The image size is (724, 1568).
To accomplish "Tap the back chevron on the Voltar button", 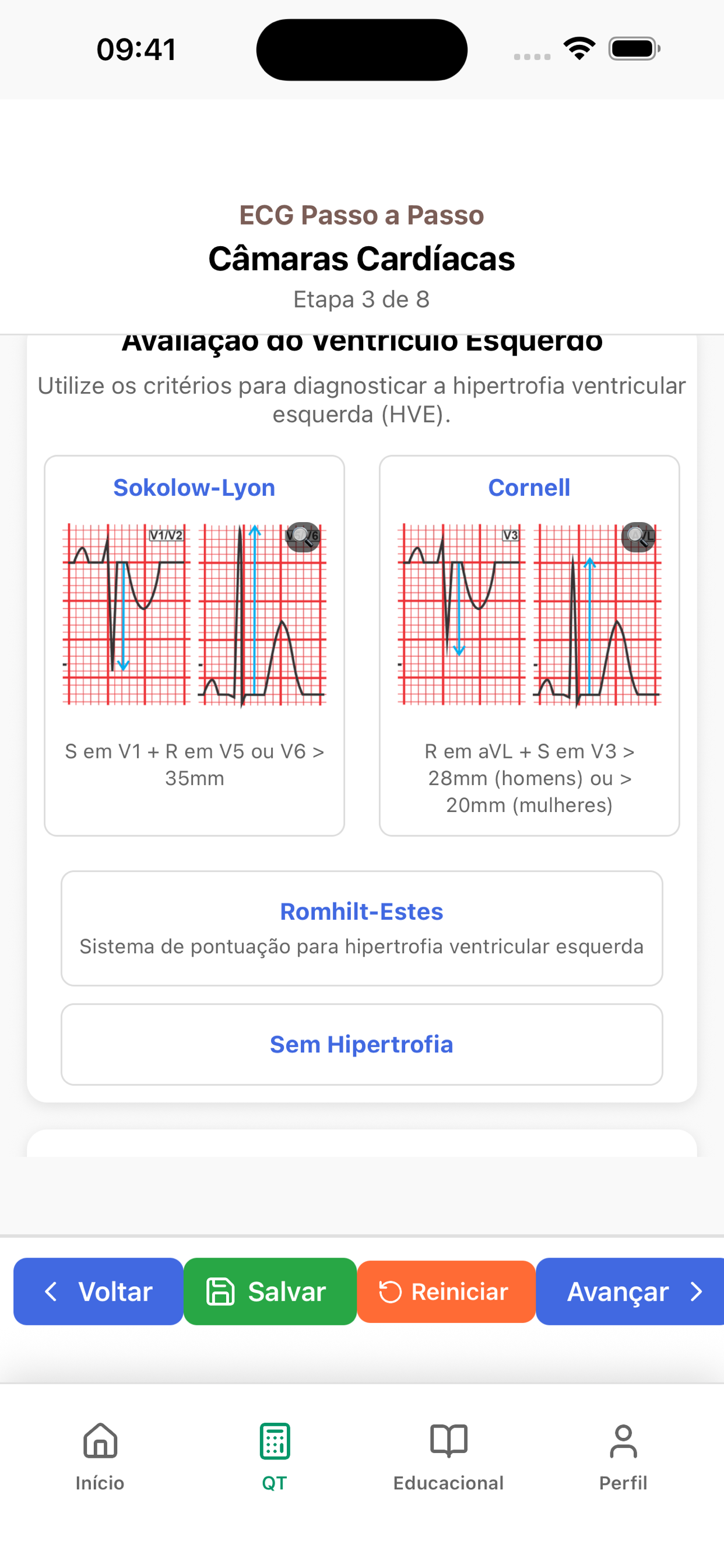I will (51, 1291).
